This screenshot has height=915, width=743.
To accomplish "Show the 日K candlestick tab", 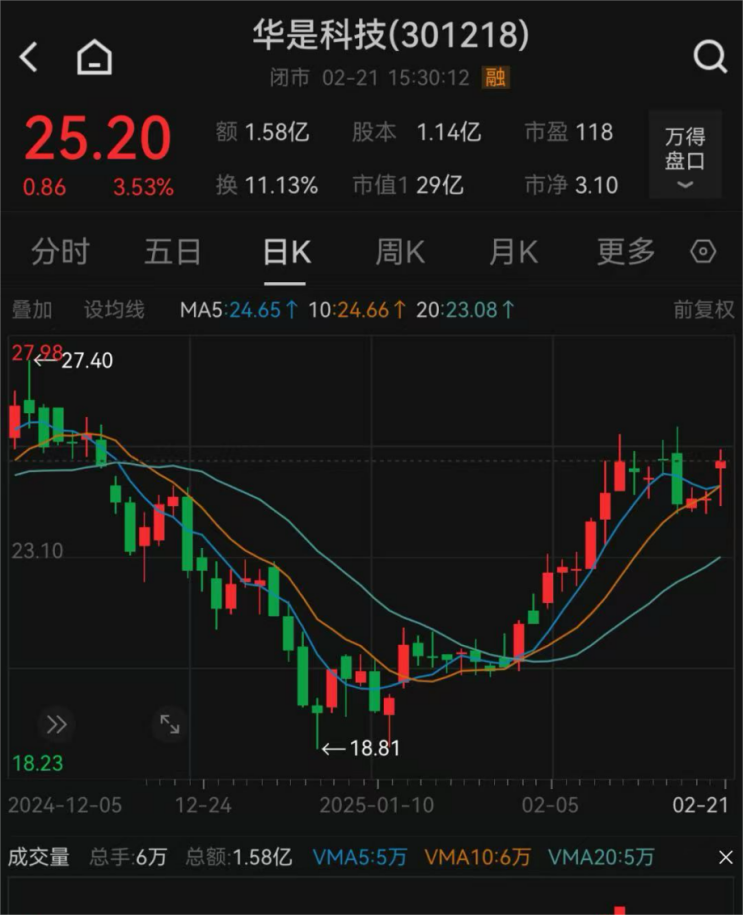I will tap(286, 252).
